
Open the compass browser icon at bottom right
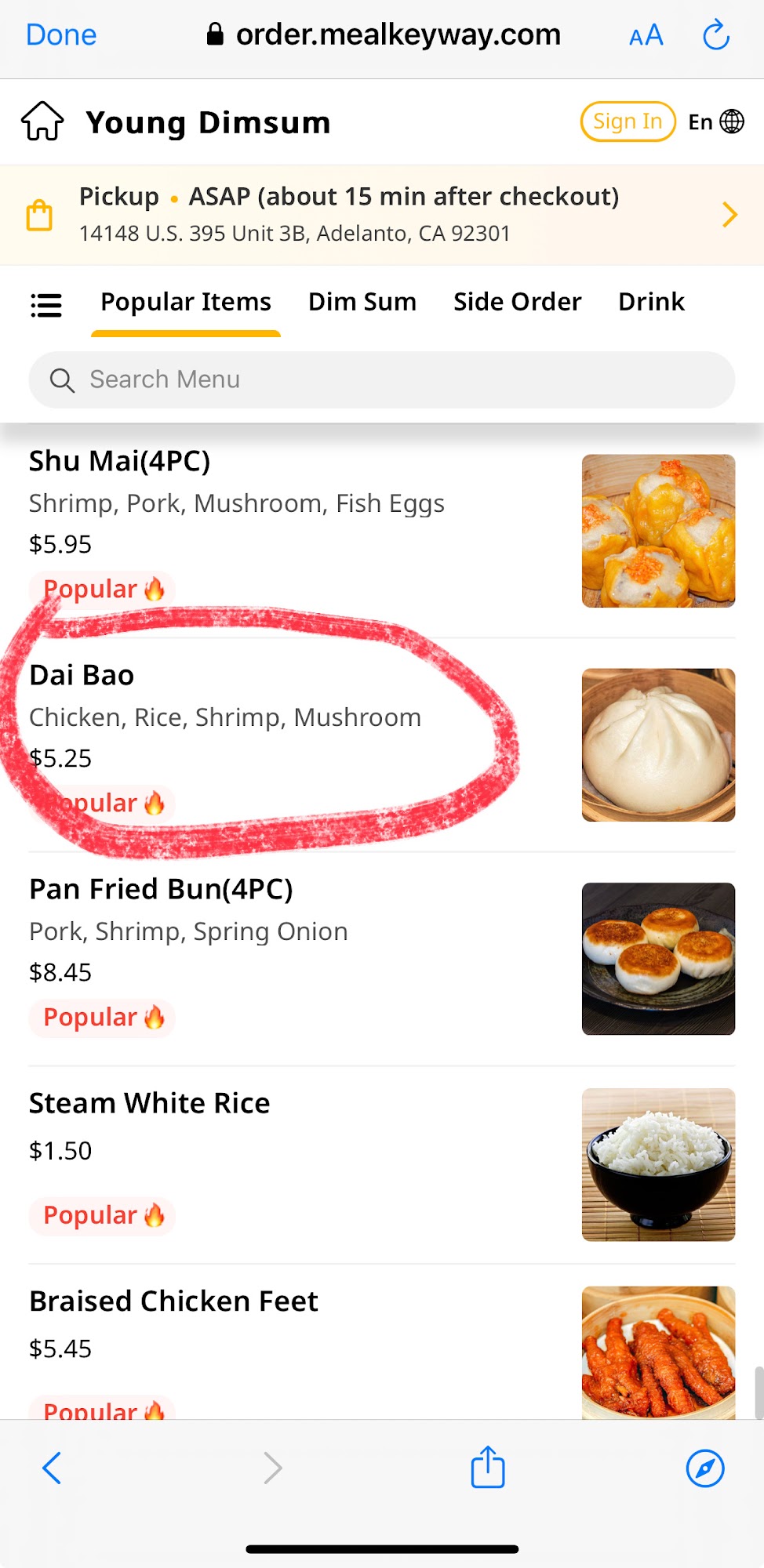point(707,1469)
